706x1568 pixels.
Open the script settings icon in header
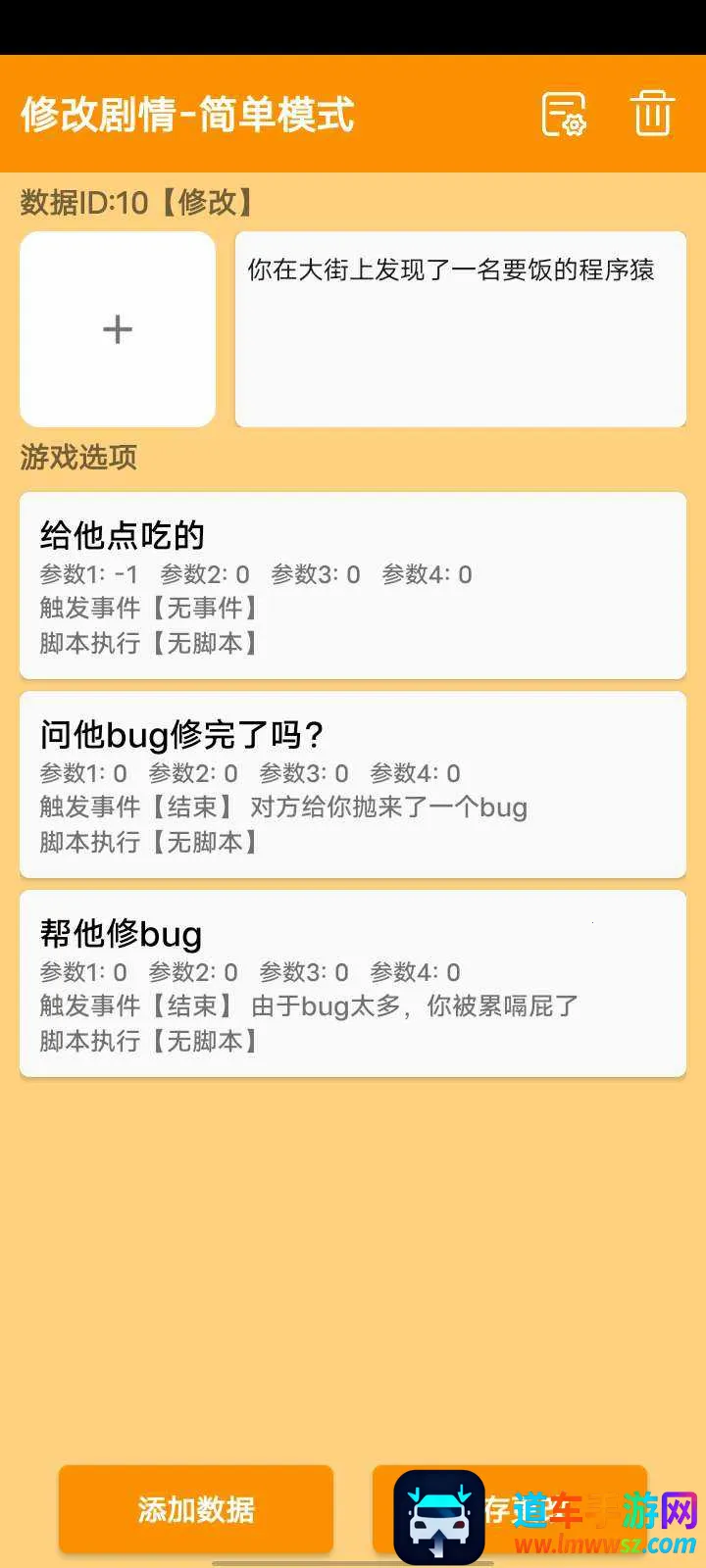click(x=564, y=114)
